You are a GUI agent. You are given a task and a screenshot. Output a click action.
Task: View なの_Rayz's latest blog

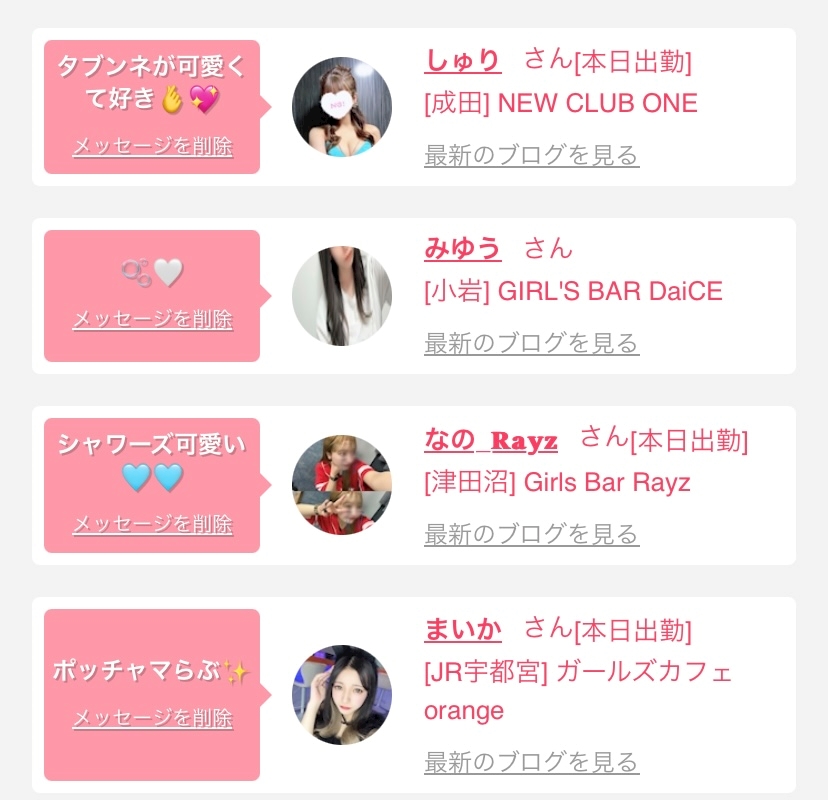pyautogui.click(x=531, y=534)
